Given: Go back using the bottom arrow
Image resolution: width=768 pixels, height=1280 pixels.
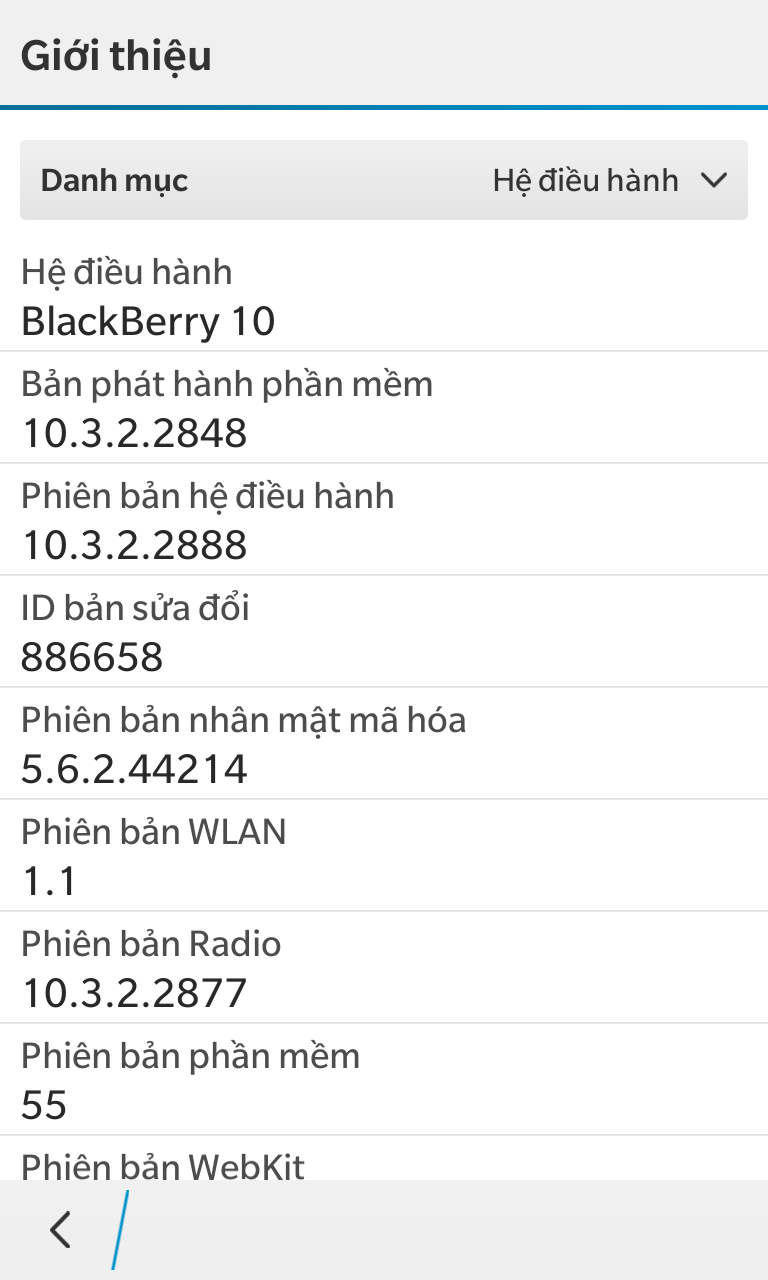Looking at the screenshot, I should pos(61,1229).
